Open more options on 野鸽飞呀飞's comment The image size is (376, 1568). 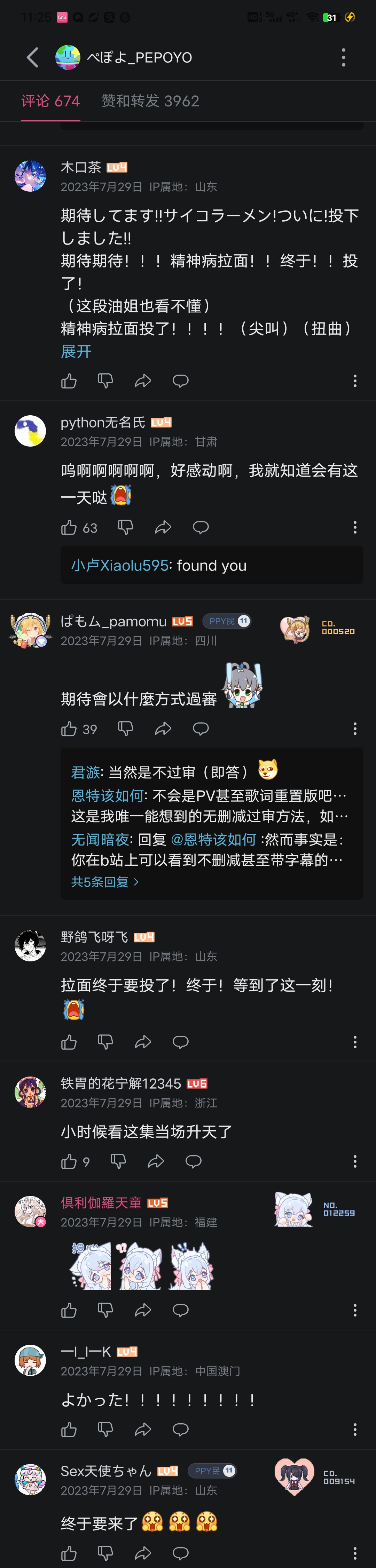(355, 1041)
